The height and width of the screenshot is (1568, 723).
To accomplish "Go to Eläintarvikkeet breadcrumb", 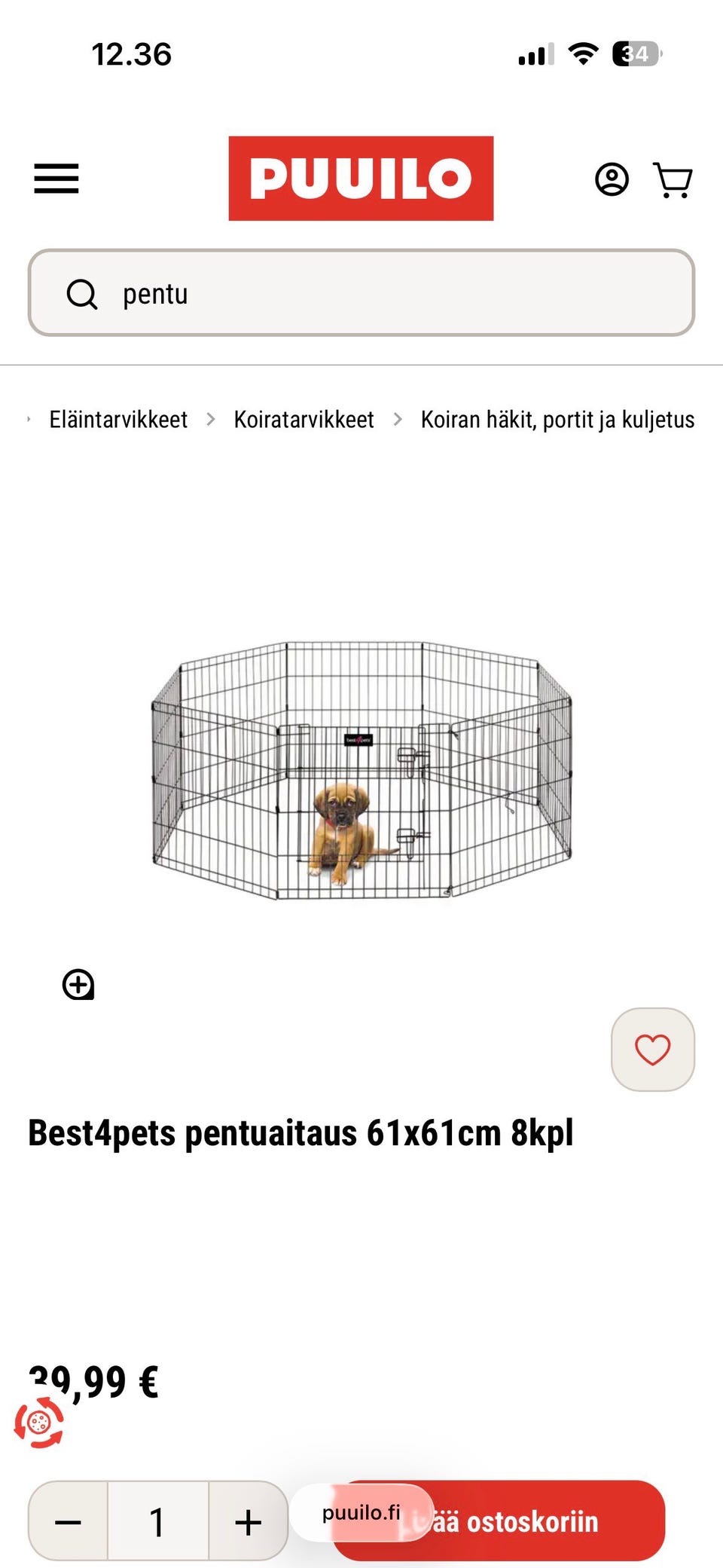I will click(118, 420).
